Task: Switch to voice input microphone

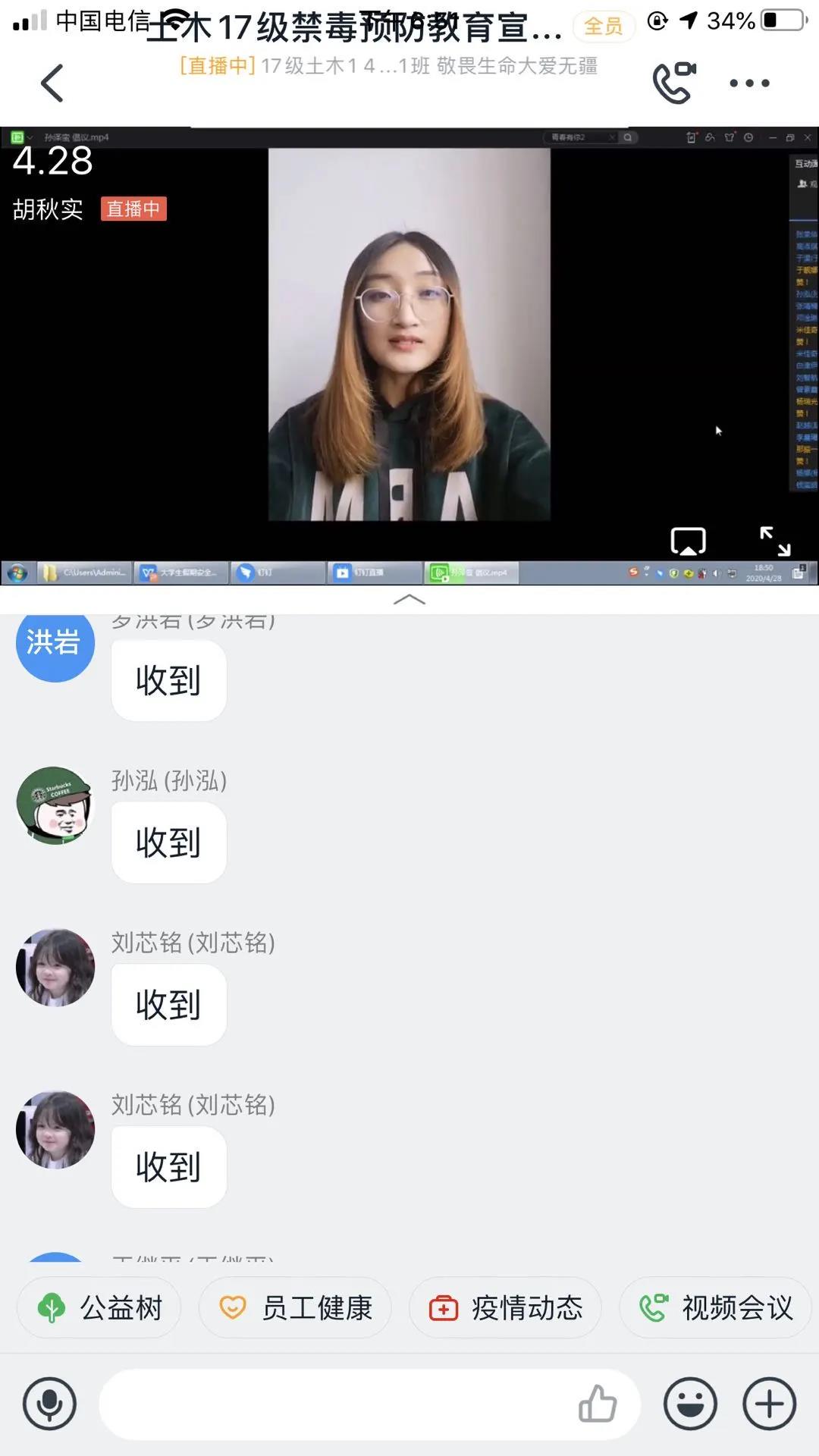Action: [x=50, y=1404]
